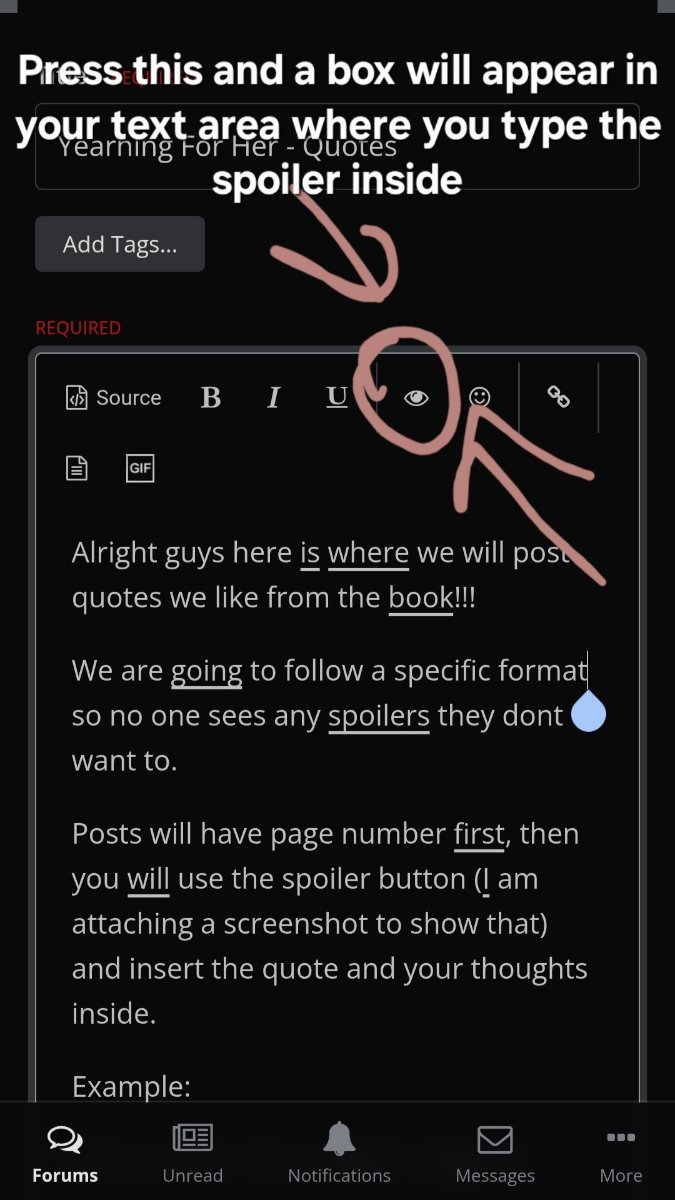Tap the document icon in the toolbar
This screenshot has height=1200, width=675.
(x=77, y=468)
